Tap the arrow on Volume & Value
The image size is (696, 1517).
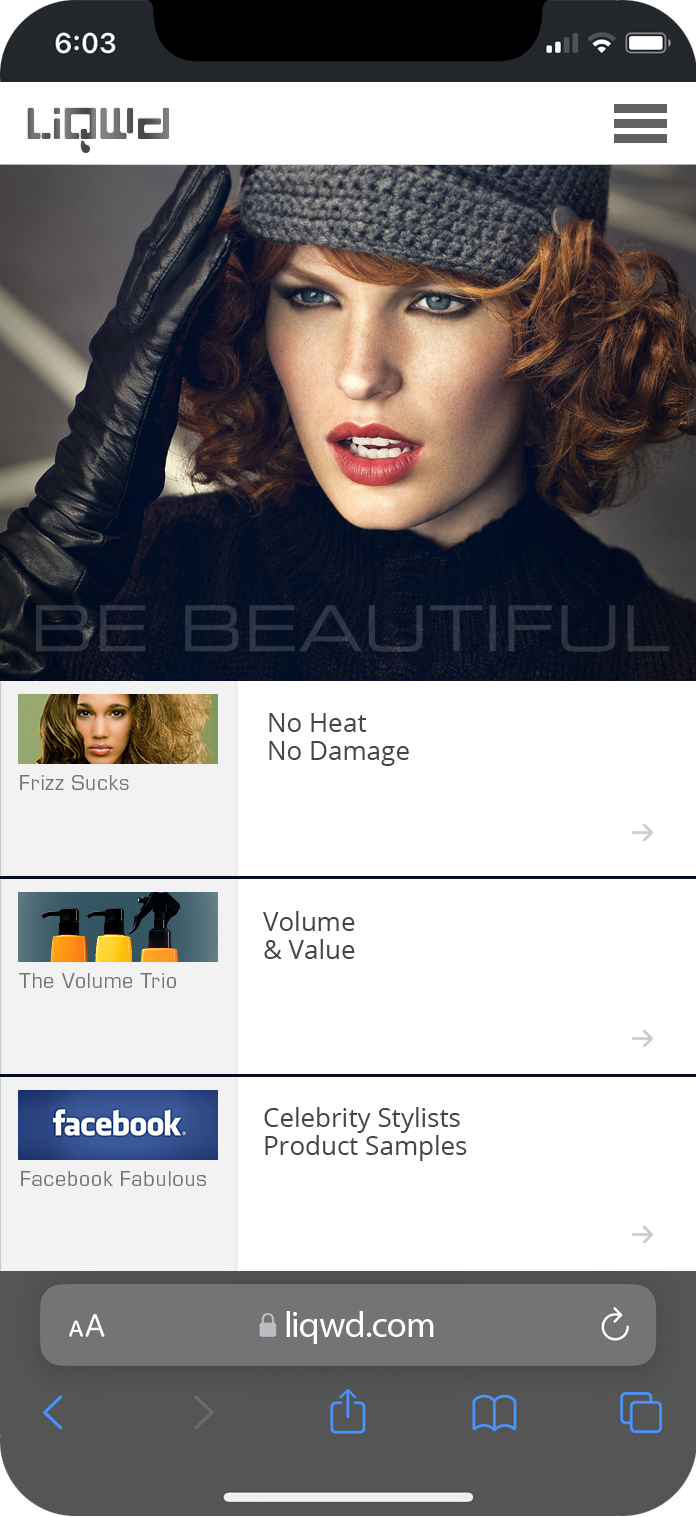642,1038
